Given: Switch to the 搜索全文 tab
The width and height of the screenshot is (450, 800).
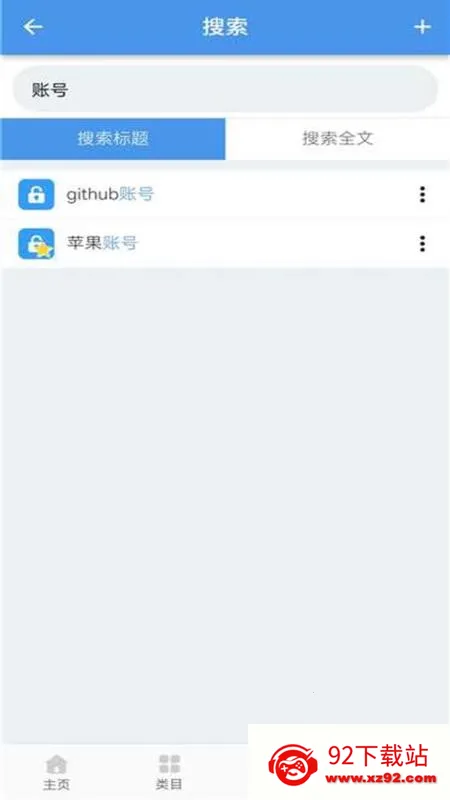Looking at the screenshot, I should pos(338,139).
